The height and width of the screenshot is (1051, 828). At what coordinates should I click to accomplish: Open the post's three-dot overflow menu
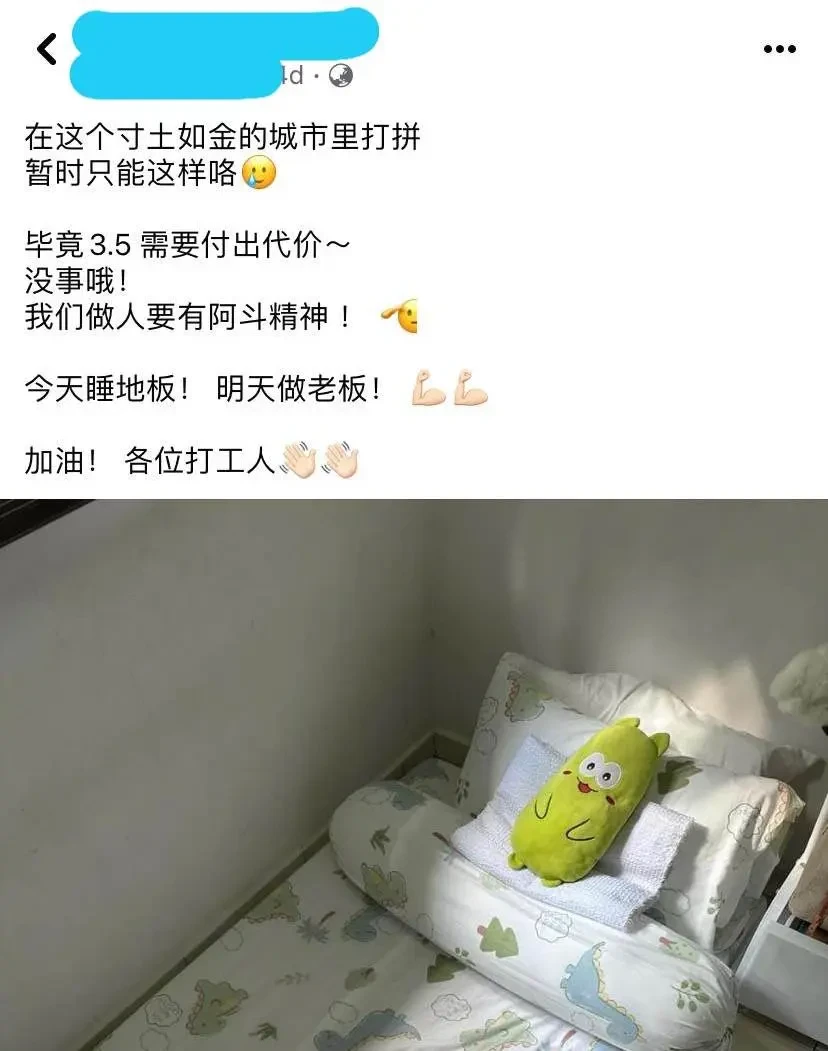click(x=779, y=49)
